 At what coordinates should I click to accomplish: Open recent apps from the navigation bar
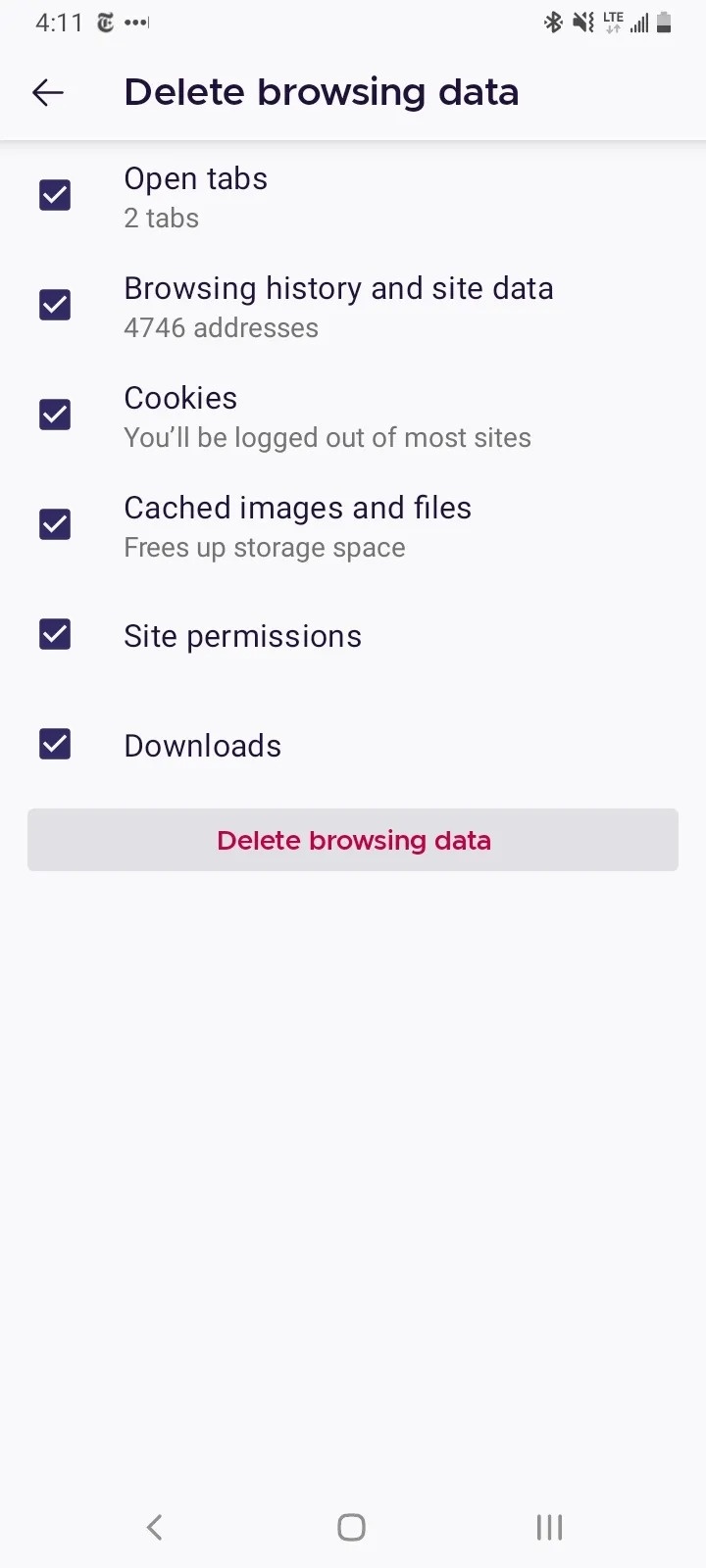[x=549, y=1527]
